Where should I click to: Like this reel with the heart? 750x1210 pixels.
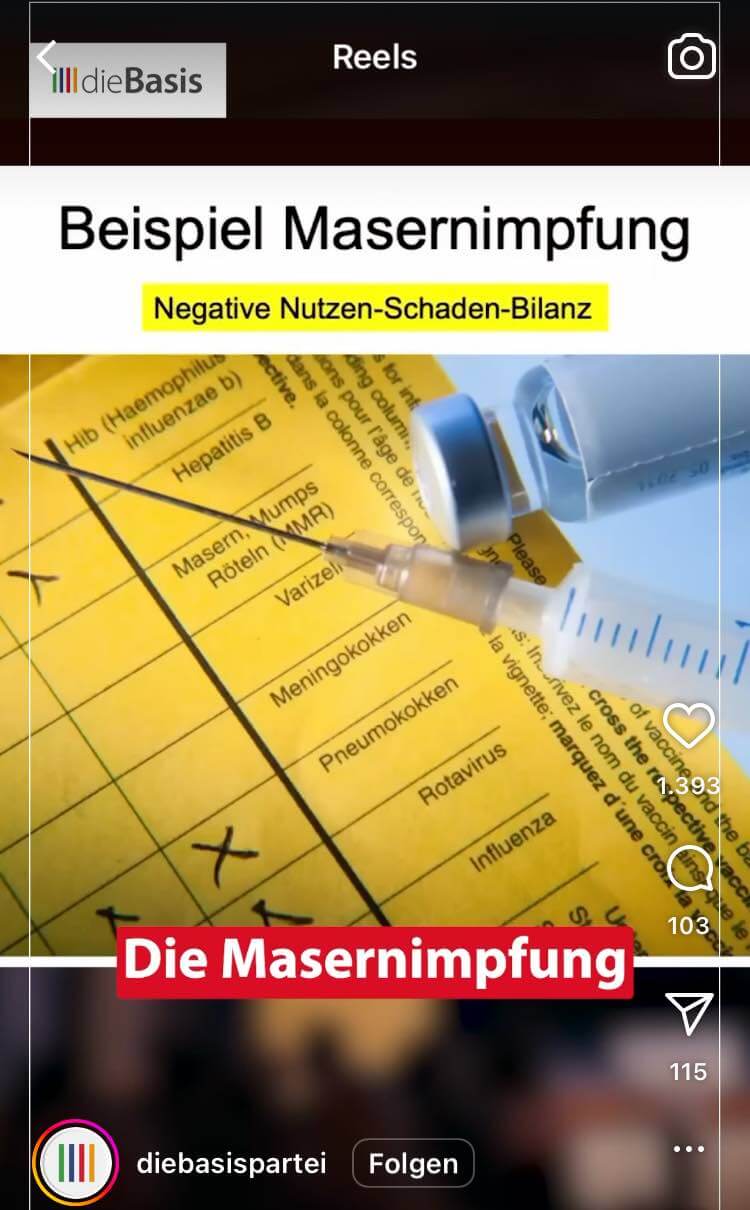(x=689, y=726)
